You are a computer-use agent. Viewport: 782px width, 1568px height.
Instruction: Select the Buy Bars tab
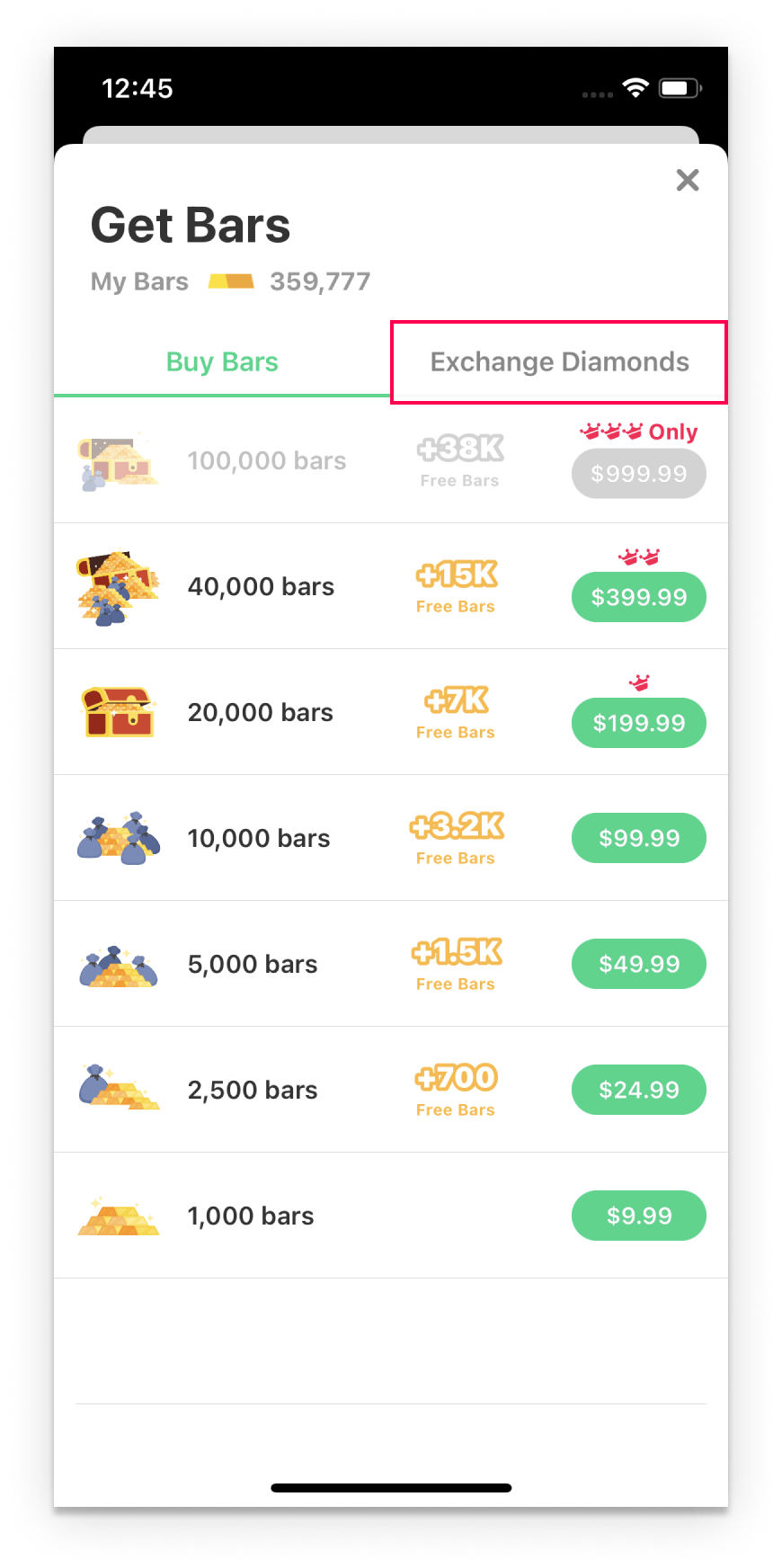point(221,361)
